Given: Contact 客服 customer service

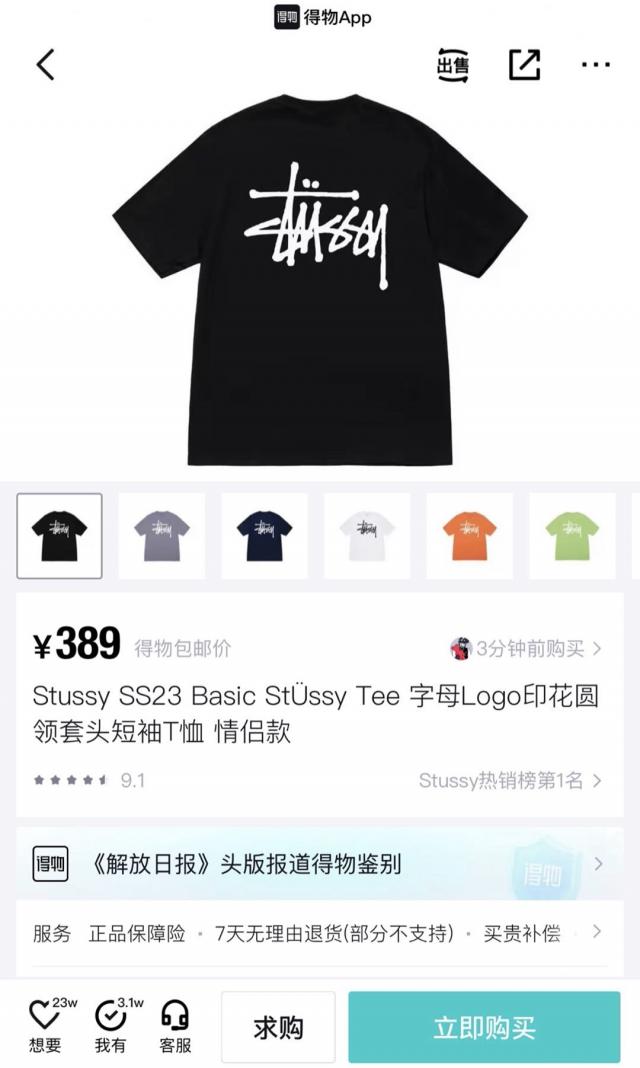Looking at the screenshot, I should click(175, 1026).
